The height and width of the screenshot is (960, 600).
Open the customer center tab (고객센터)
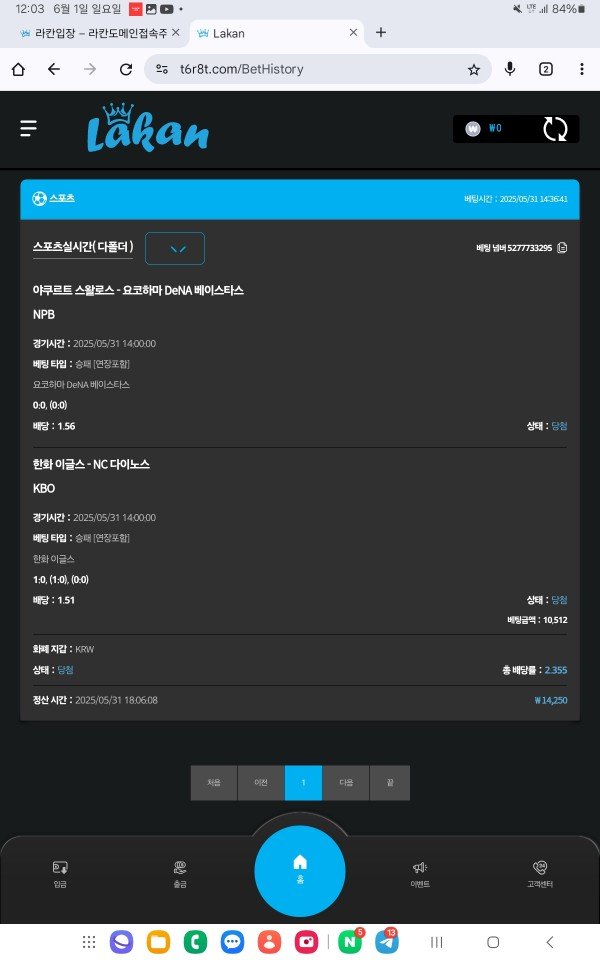tap(540, 874)
